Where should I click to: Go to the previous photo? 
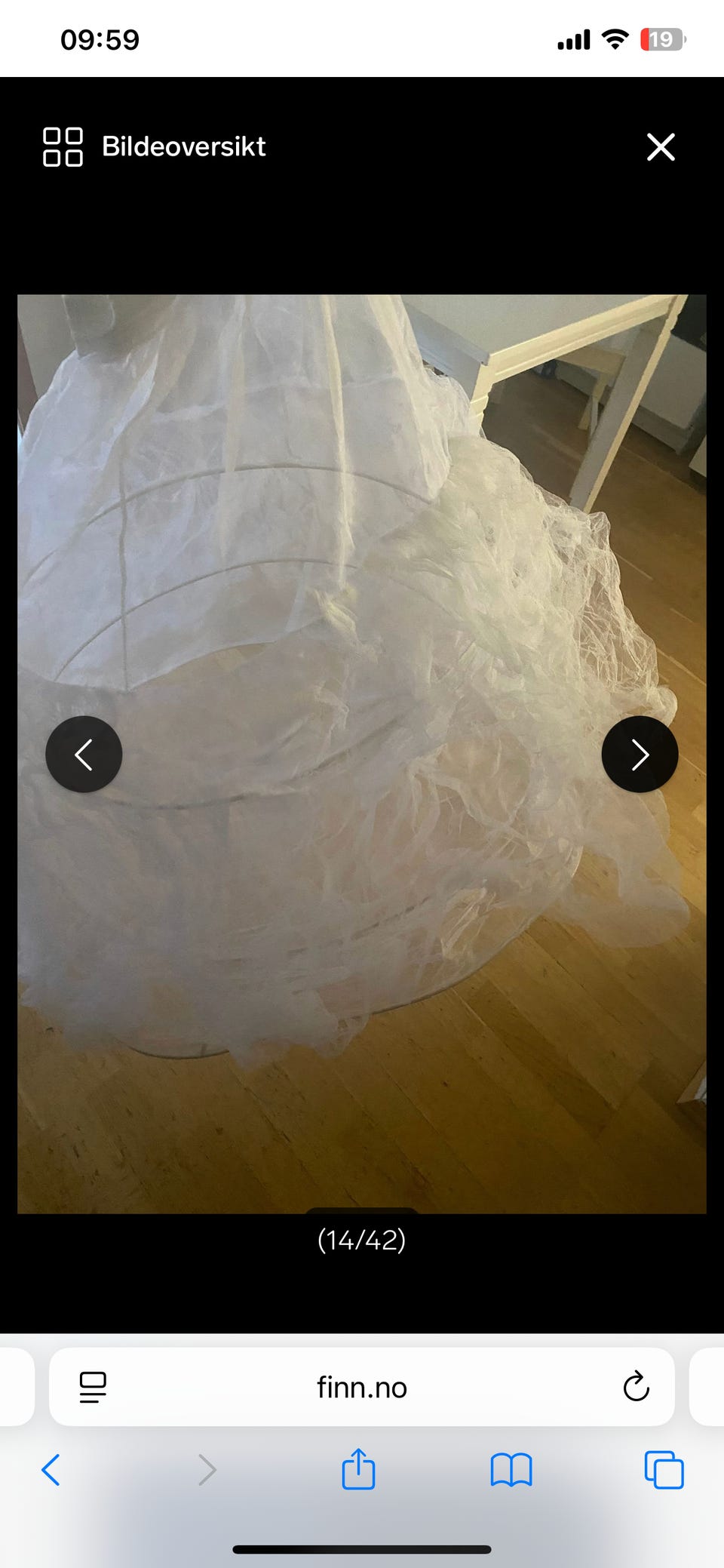pyautogui.click(x=84, y=754)
